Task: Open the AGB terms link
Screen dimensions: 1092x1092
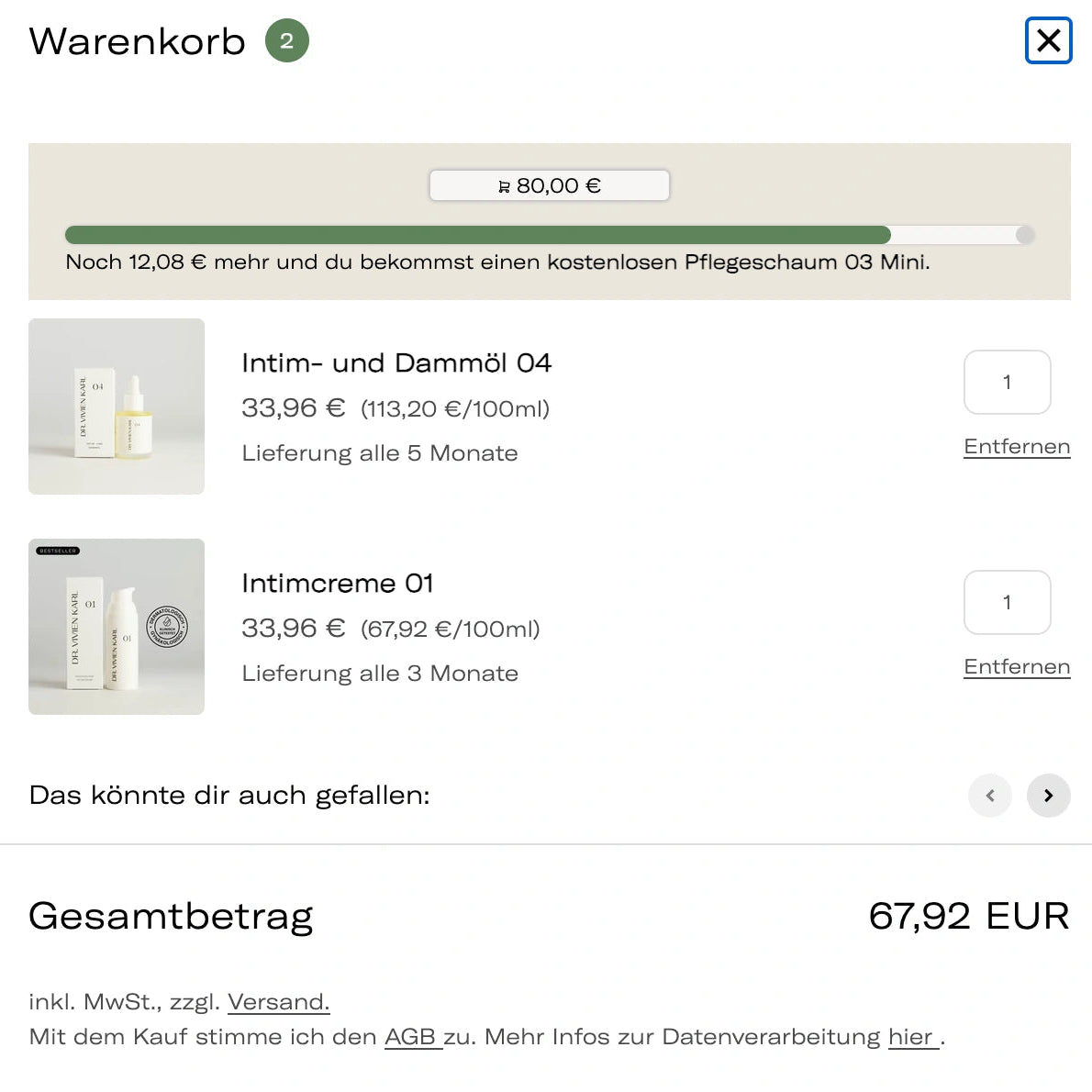Action: pyautogui.click(x=410, y=1037)
